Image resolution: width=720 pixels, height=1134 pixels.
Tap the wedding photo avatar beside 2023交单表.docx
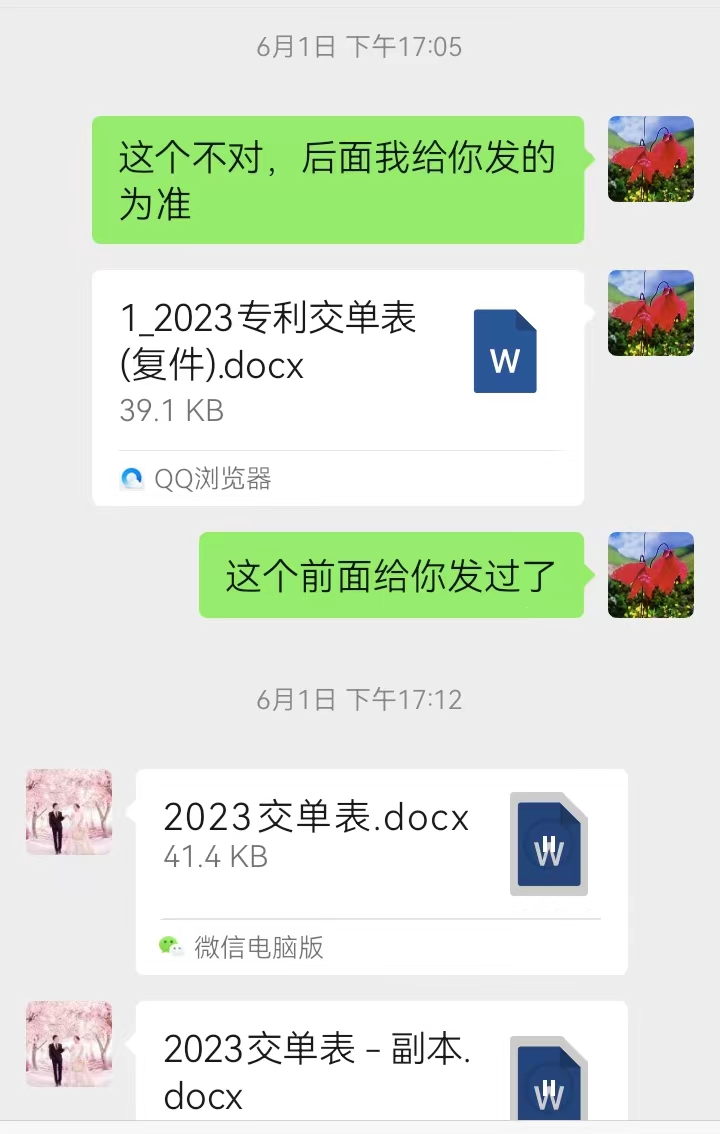[69, 812]
